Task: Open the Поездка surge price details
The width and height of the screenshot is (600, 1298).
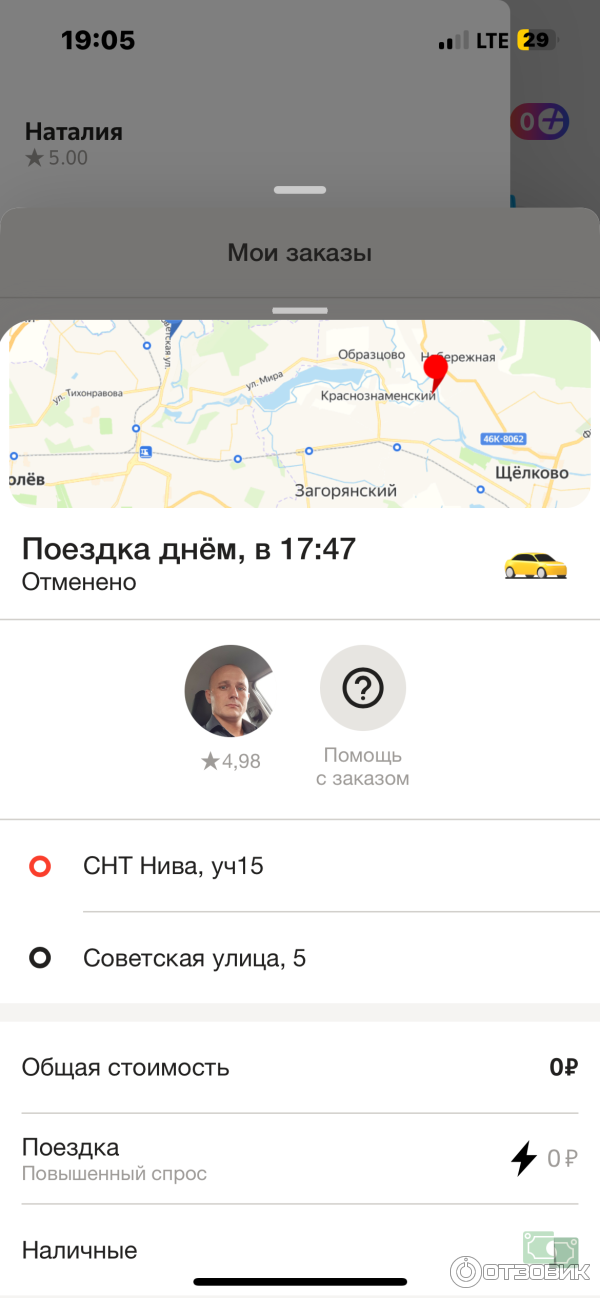Action: (300, 1158)
